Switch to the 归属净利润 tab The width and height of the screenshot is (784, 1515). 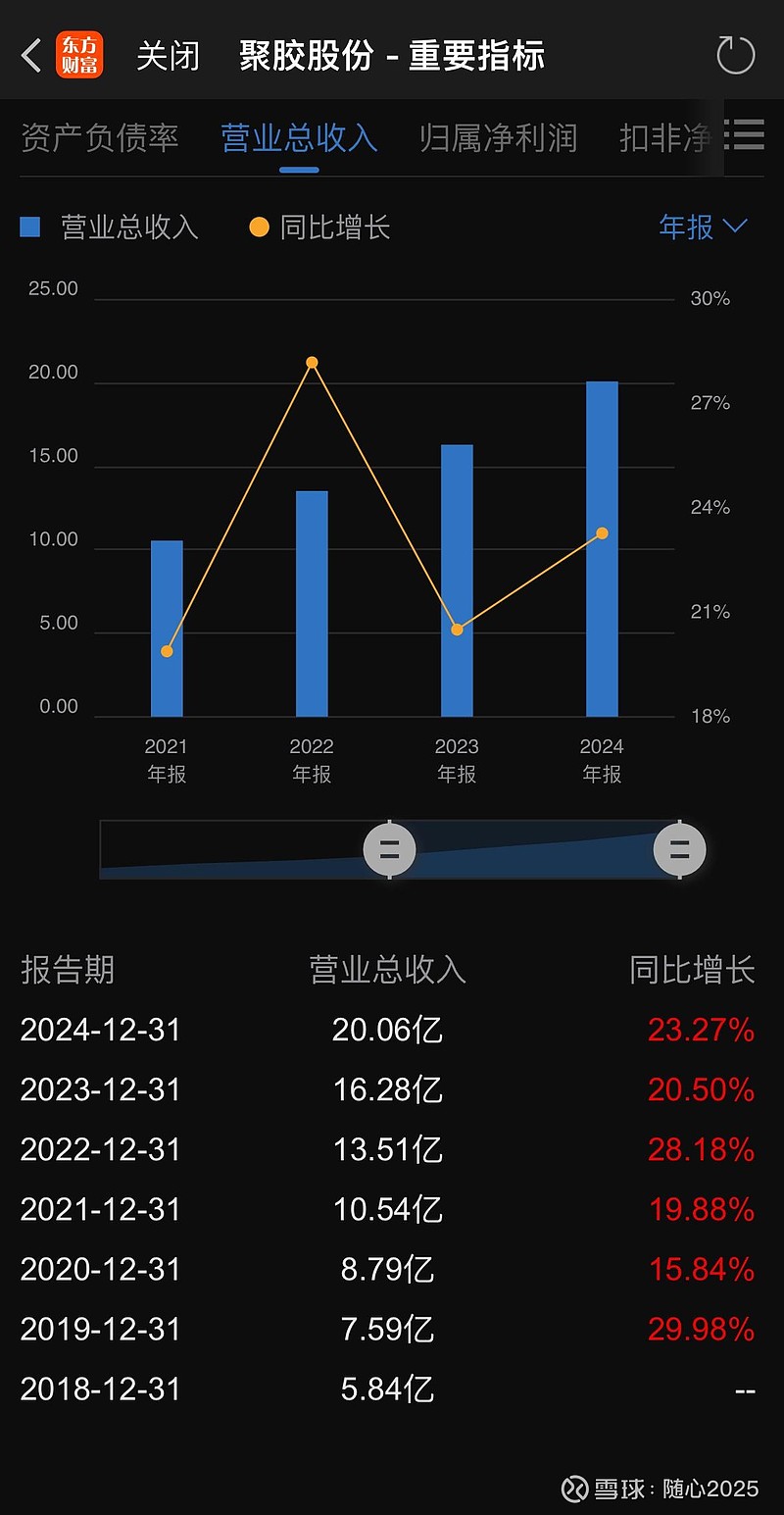(498, 138)
